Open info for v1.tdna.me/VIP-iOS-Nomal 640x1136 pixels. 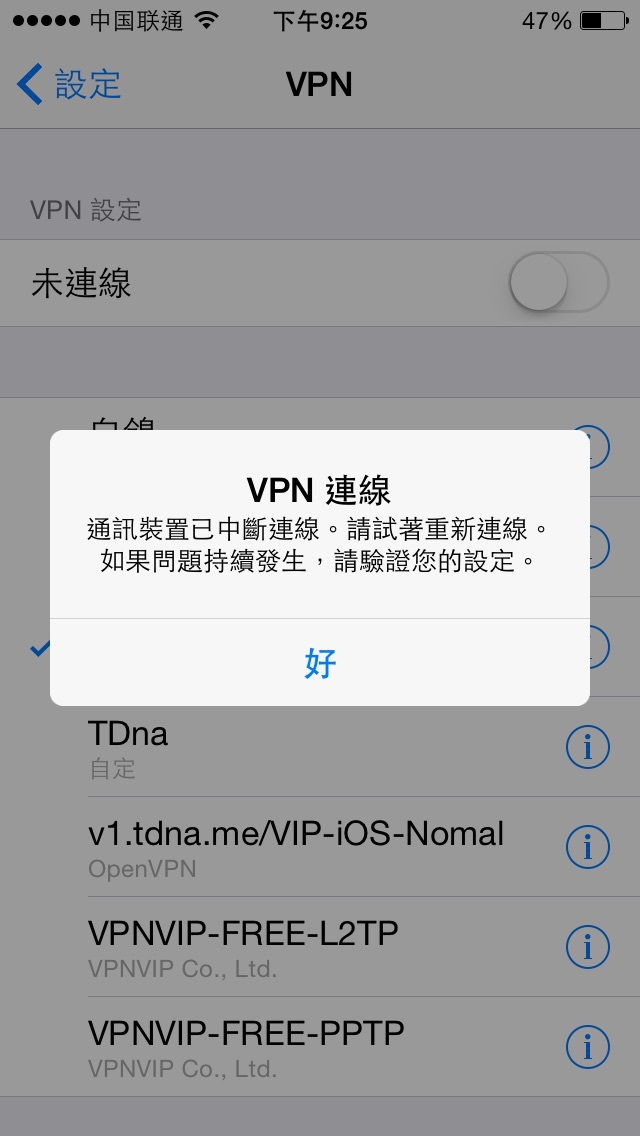click(587, 847)
